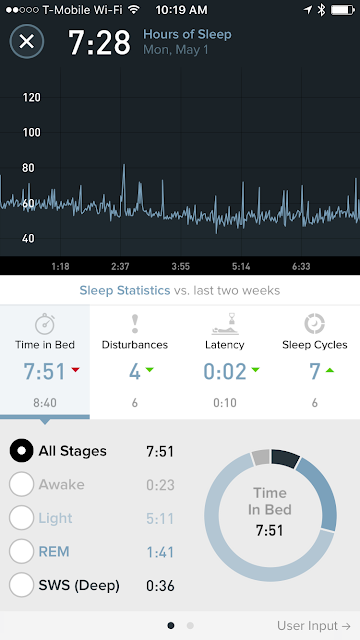
Task: Go to User Input page
Action: click(314, 626)
